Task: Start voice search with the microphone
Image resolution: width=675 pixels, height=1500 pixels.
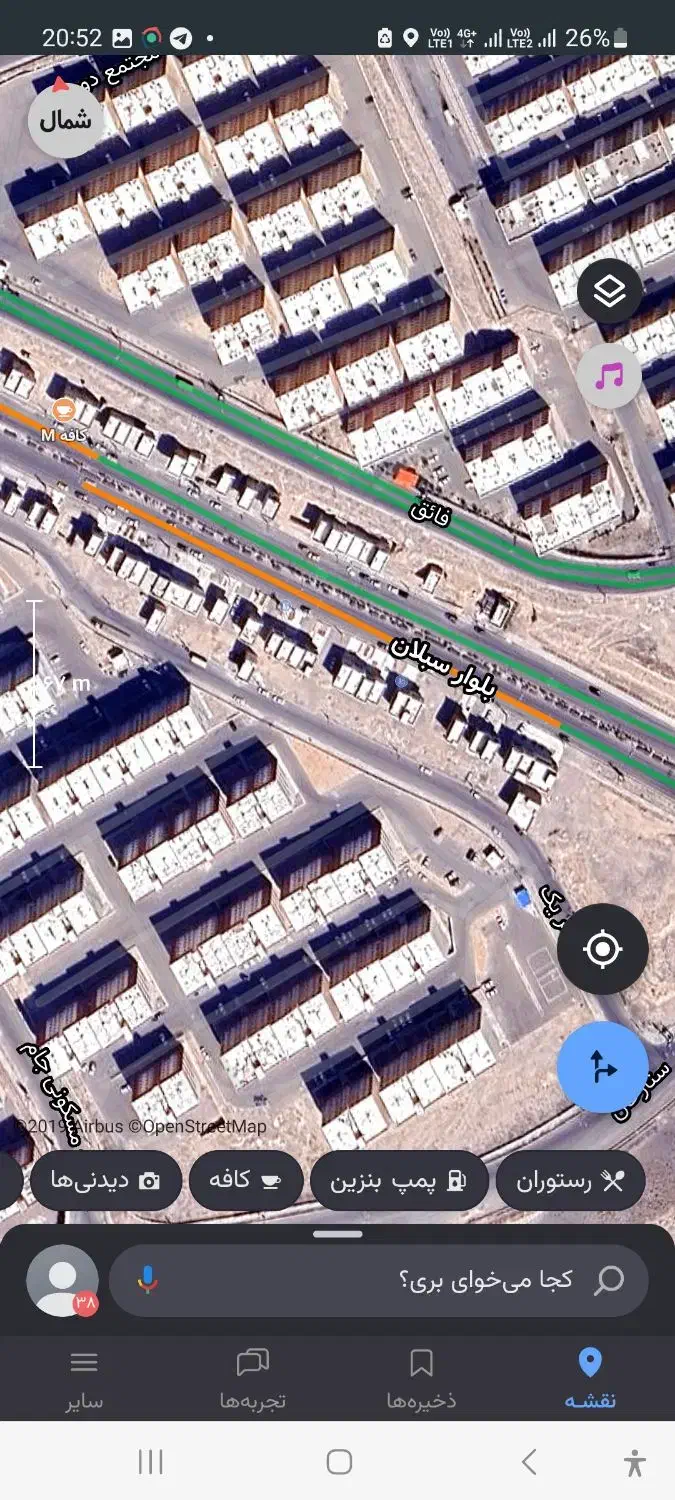Action: click(148, 1280)
